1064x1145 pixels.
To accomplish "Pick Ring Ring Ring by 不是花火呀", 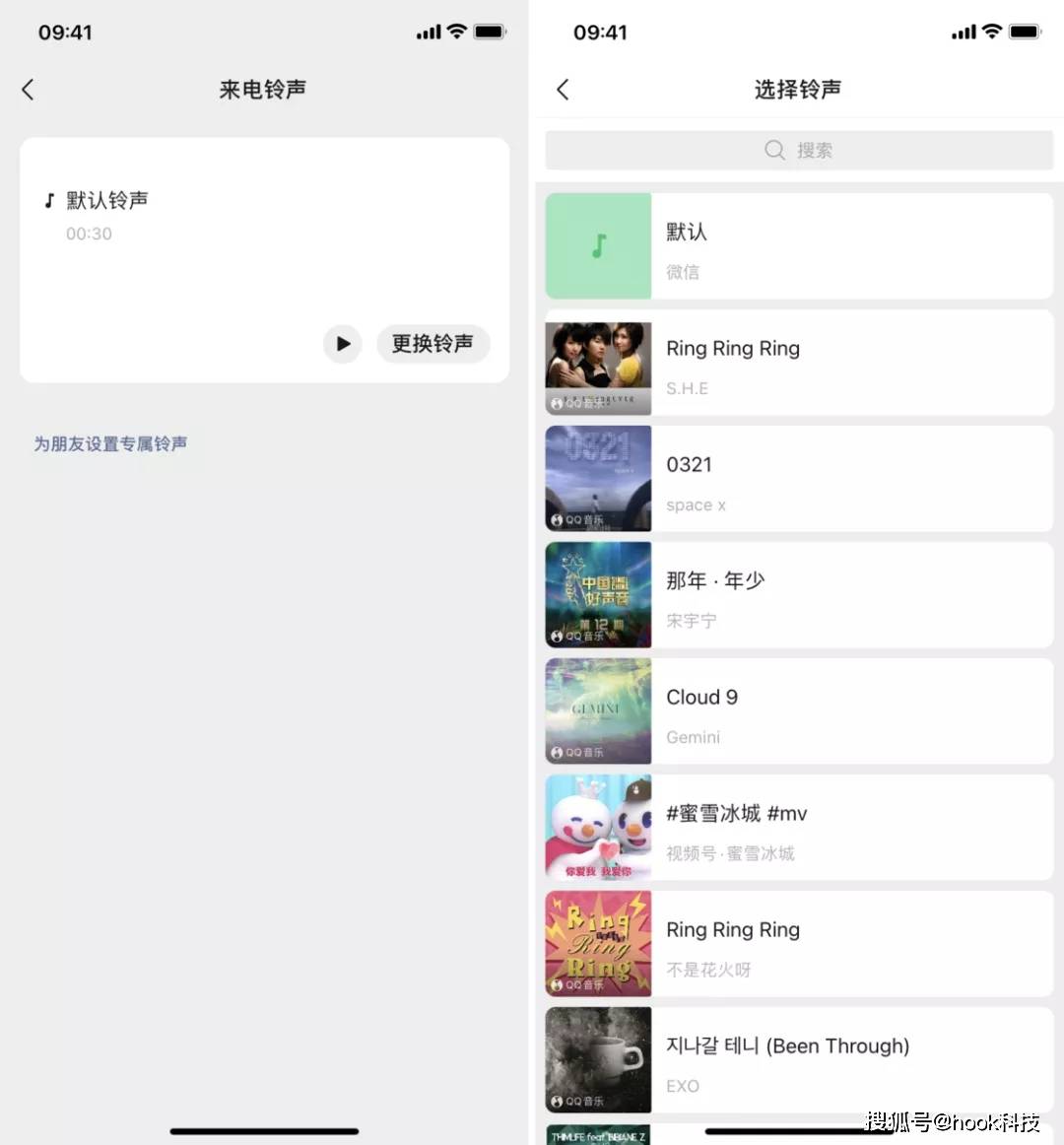I will (799, 944).
